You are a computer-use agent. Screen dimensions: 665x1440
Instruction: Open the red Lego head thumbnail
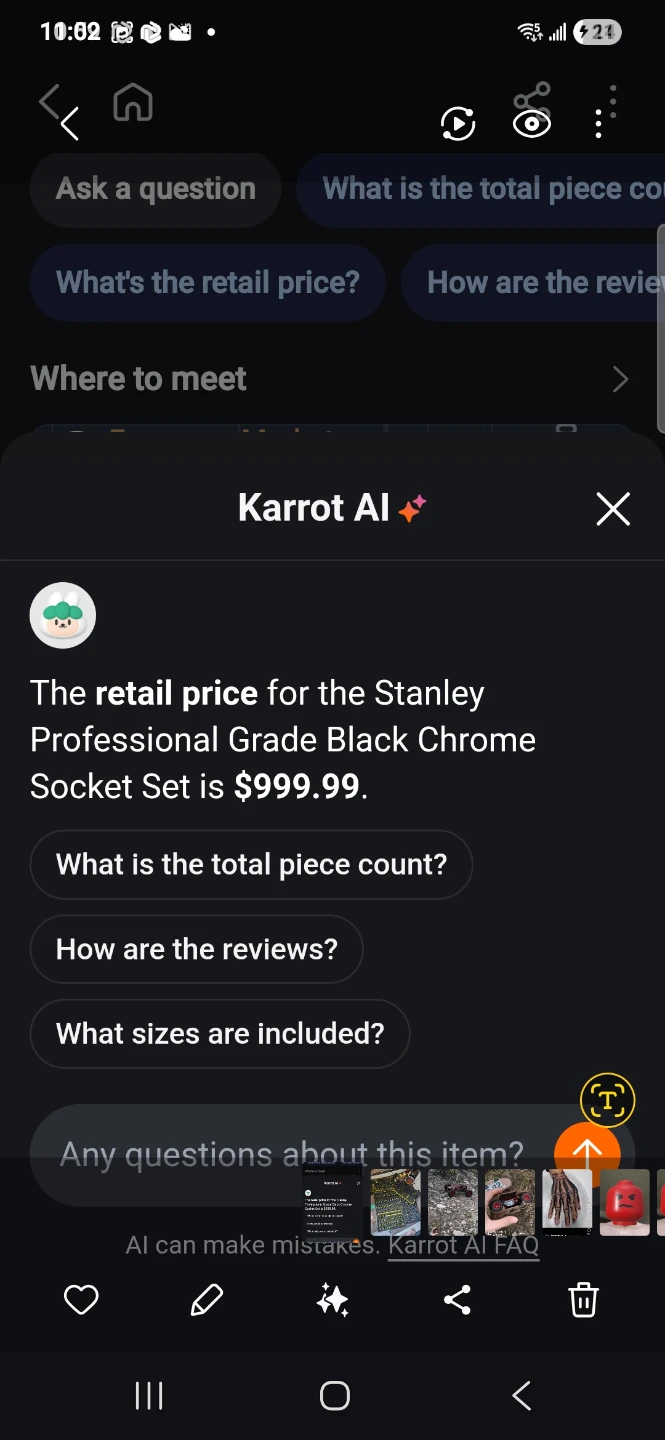pos(625,1202)
